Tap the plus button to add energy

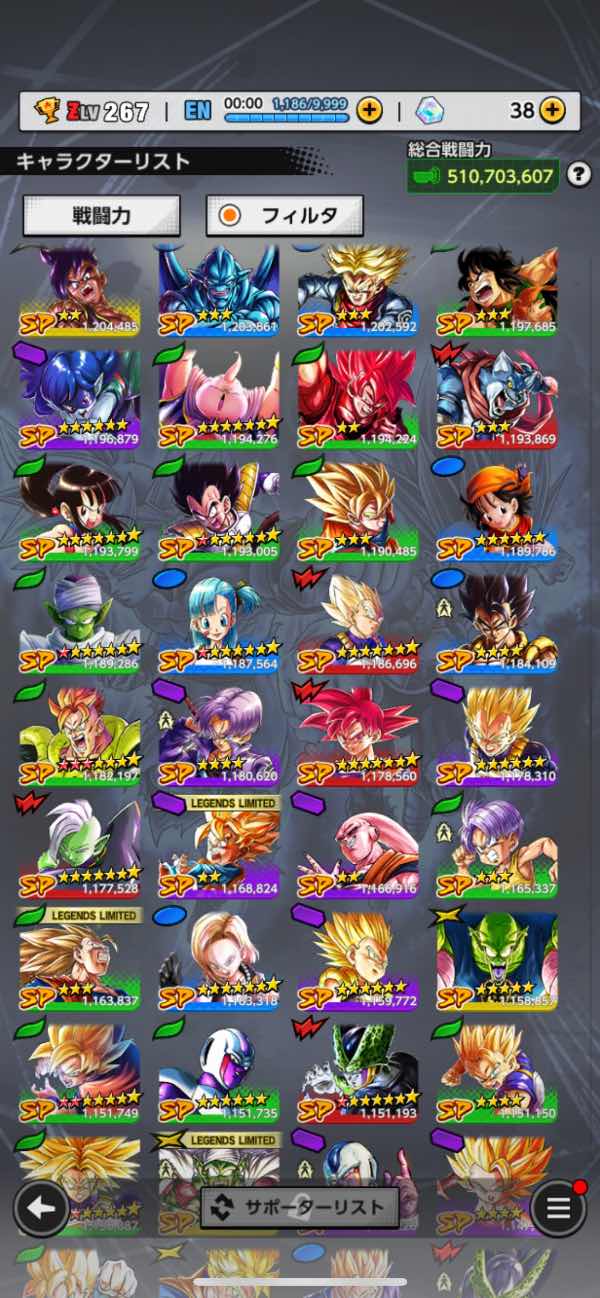click(370, 110)
